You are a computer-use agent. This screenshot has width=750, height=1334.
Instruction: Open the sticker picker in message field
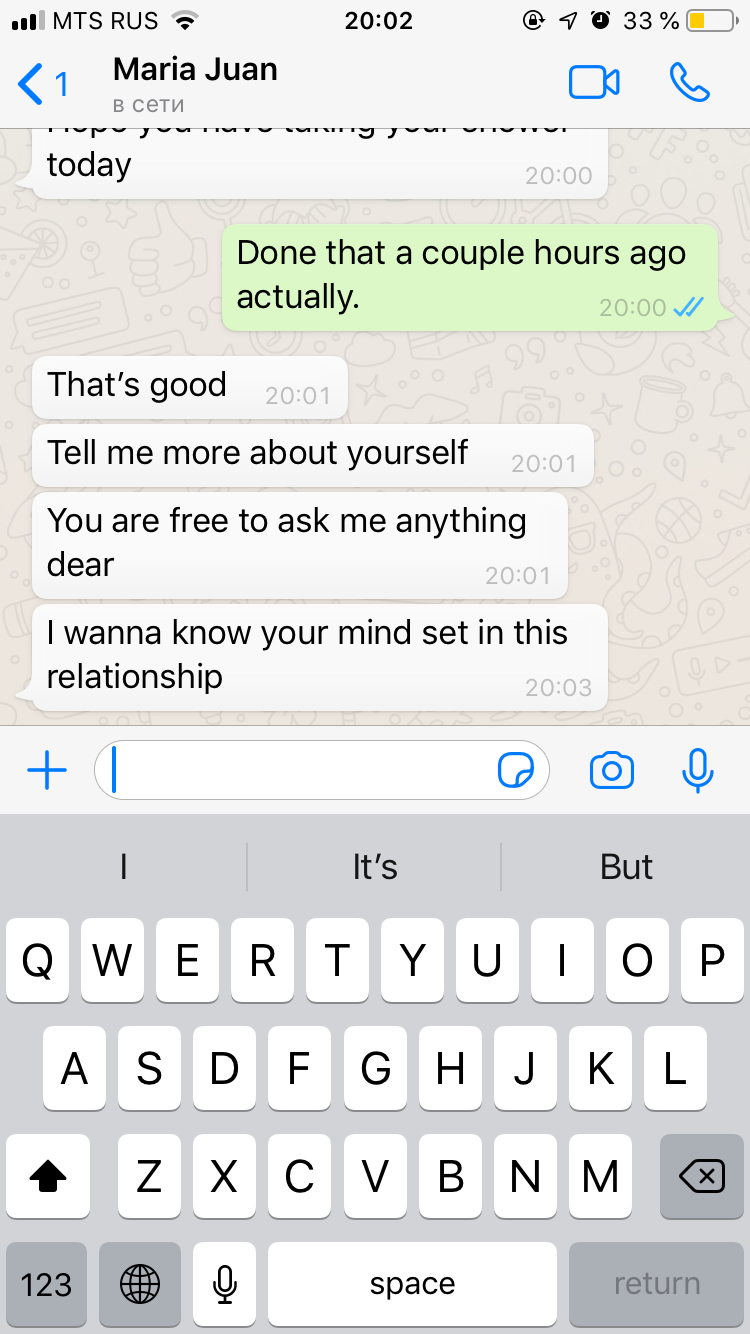point(516,770)
